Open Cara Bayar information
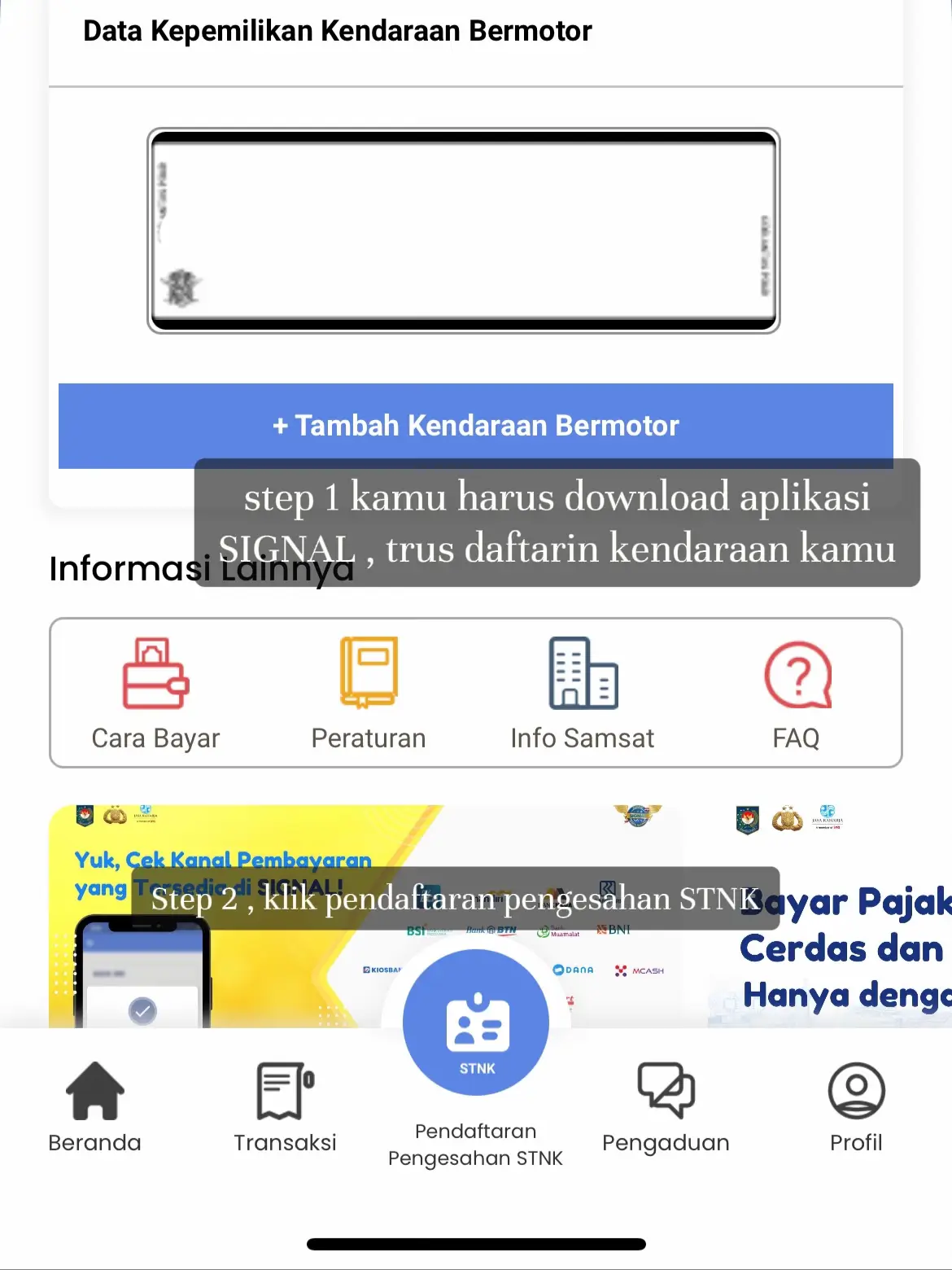 pos(155,694)
